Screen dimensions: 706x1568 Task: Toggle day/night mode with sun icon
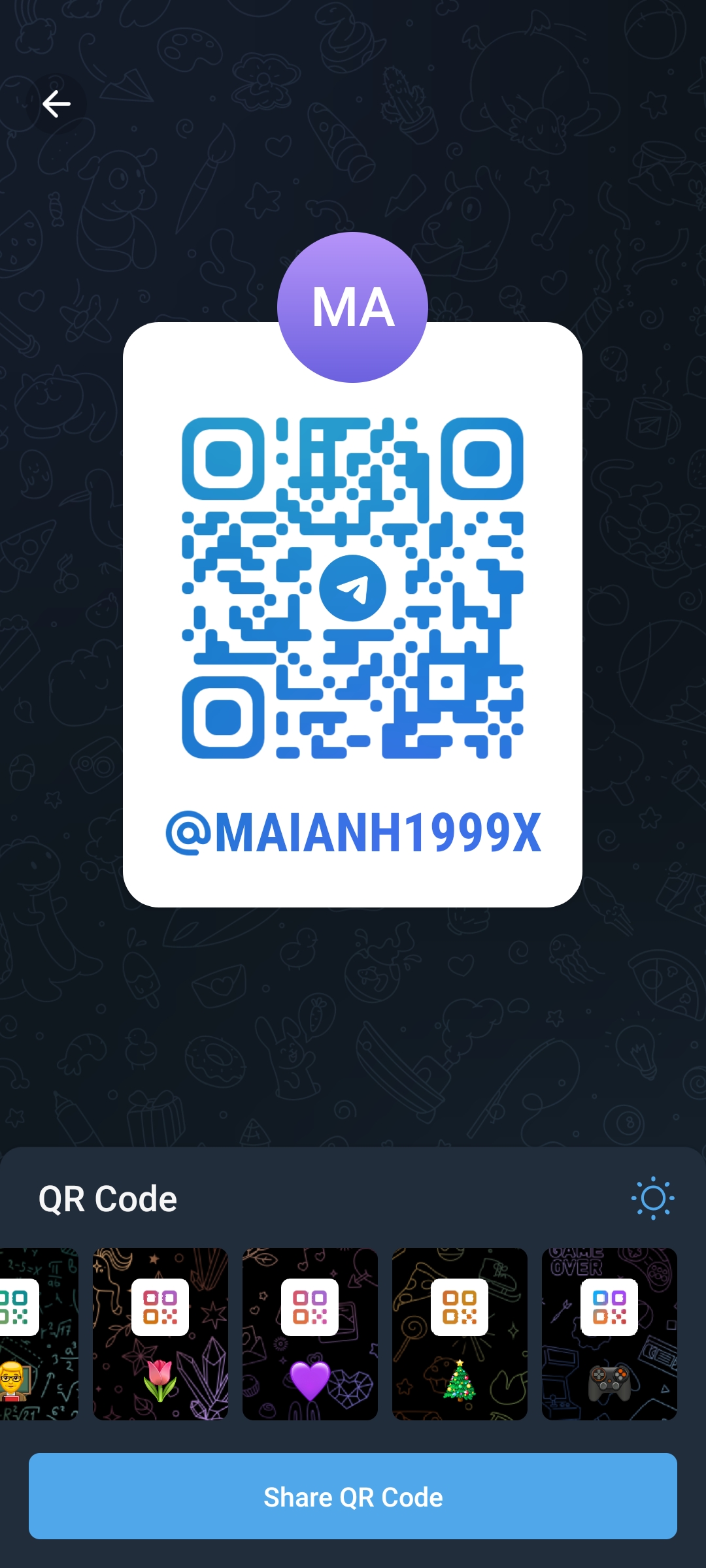tap(653, 1198)
